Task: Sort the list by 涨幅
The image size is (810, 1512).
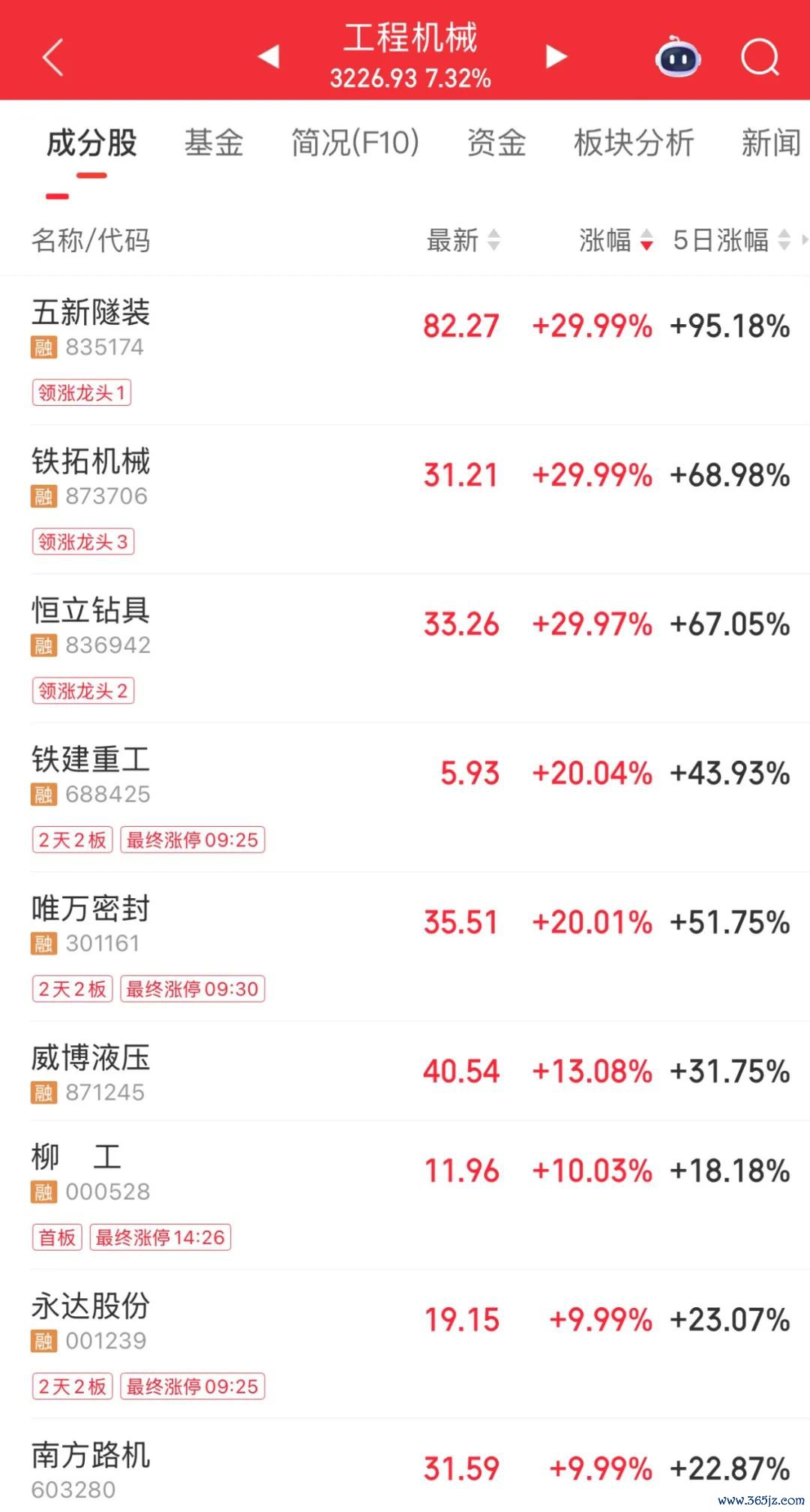Action: [616, 240]
